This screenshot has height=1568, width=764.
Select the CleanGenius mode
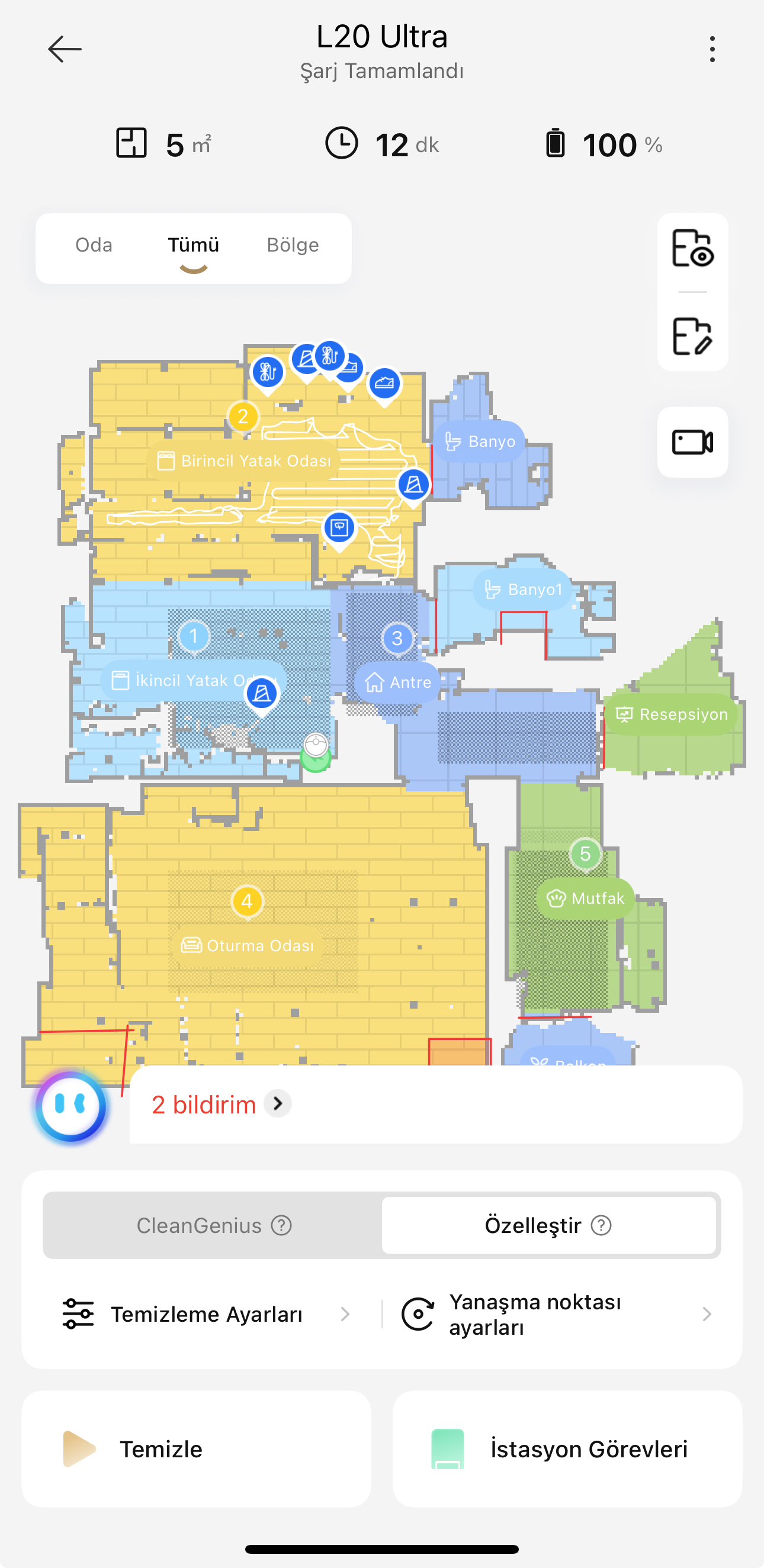tap(213, 1225)
